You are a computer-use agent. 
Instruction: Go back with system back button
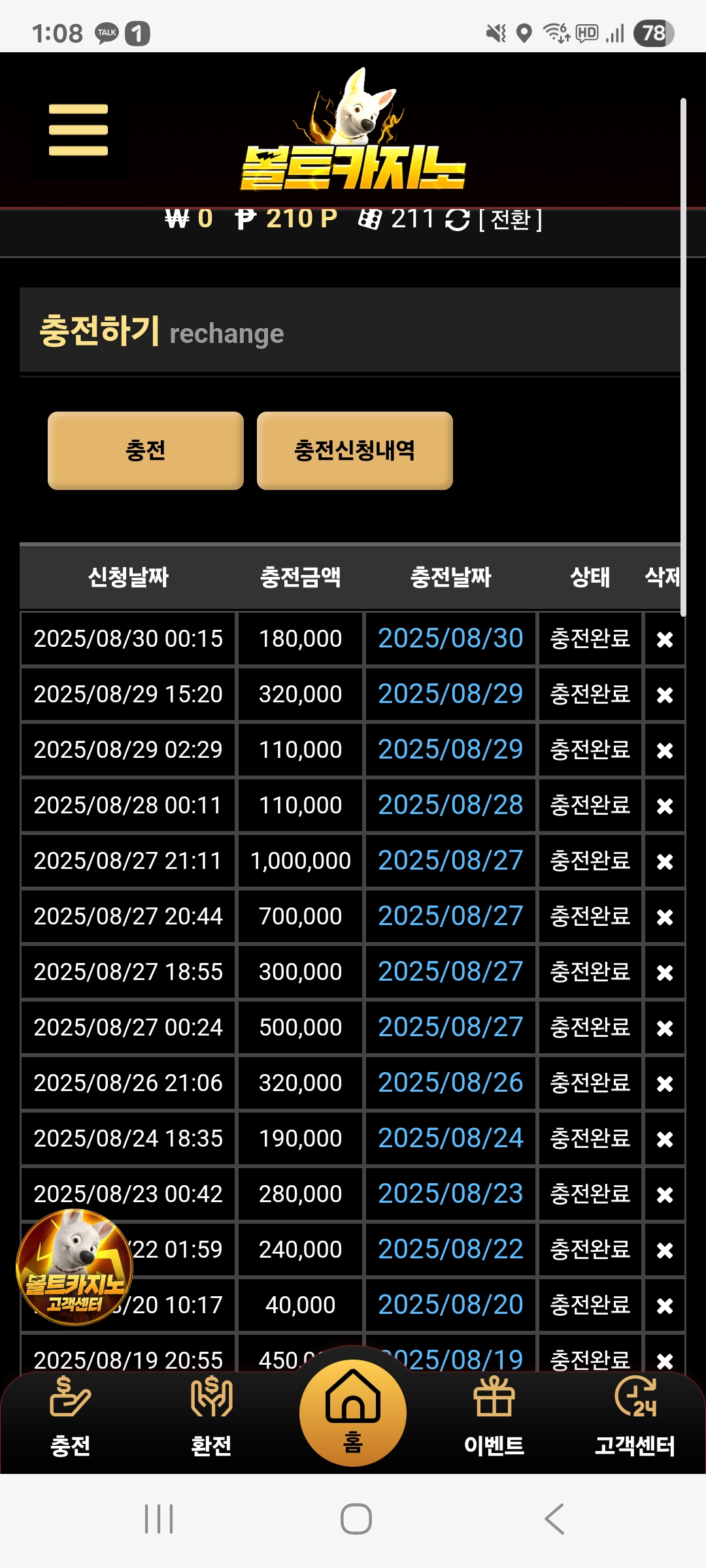554,1518
